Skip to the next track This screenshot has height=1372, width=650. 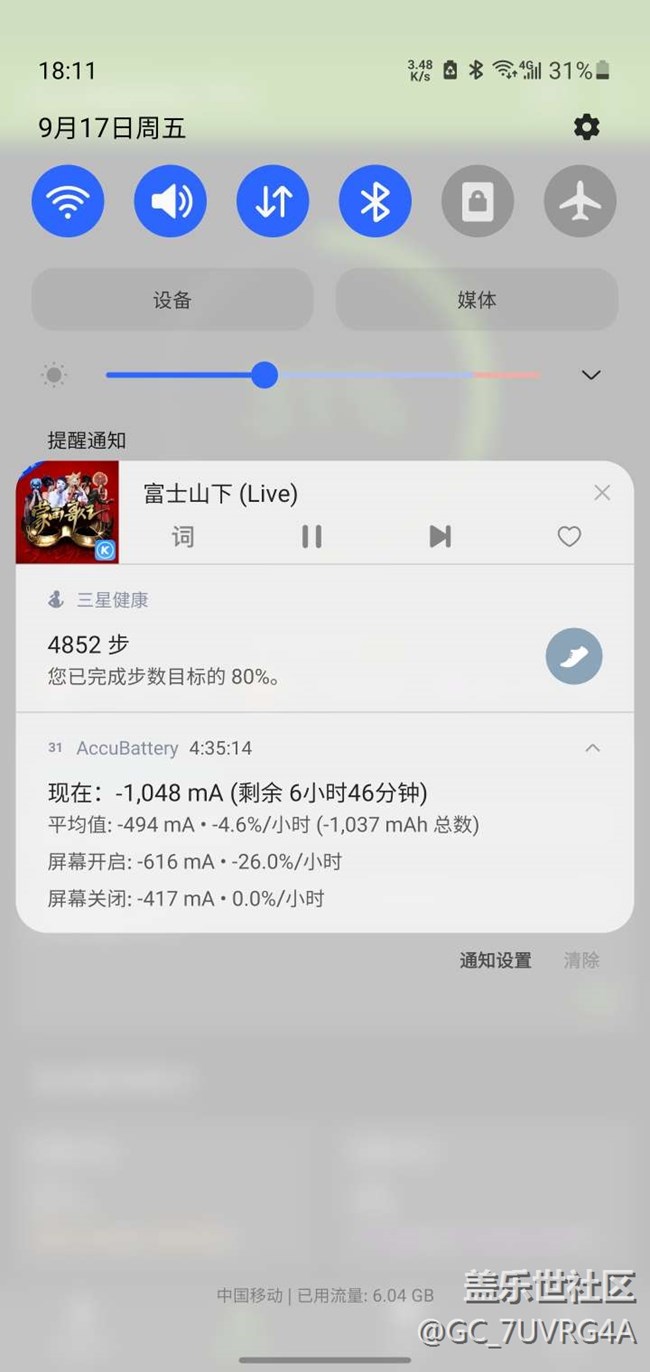440,537
